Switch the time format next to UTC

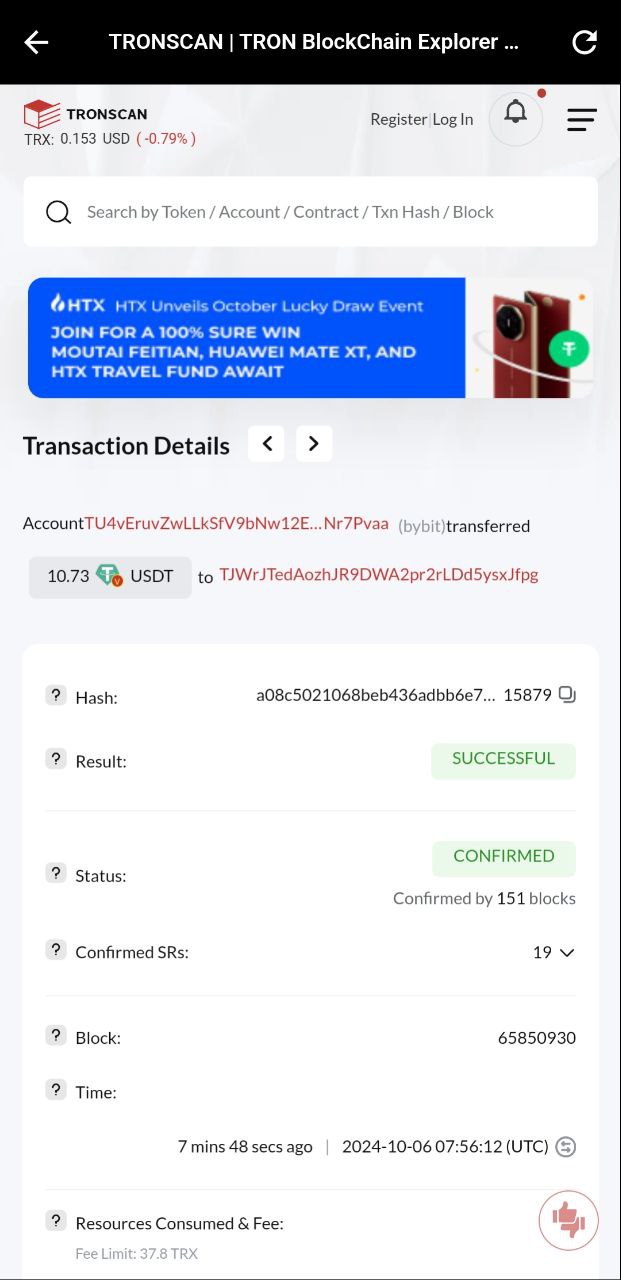567,1147
